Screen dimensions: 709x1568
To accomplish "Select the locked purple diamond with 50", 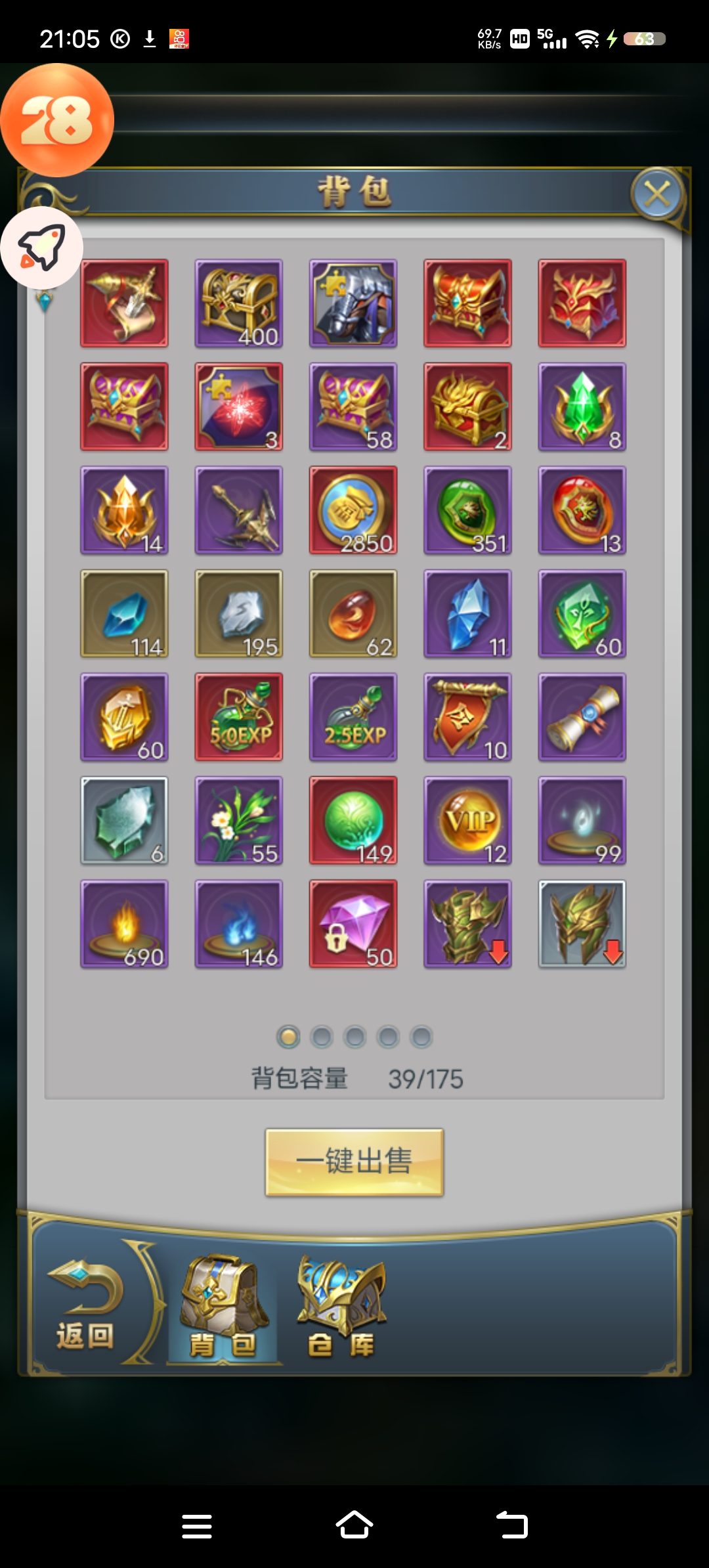I will (353, 924).
